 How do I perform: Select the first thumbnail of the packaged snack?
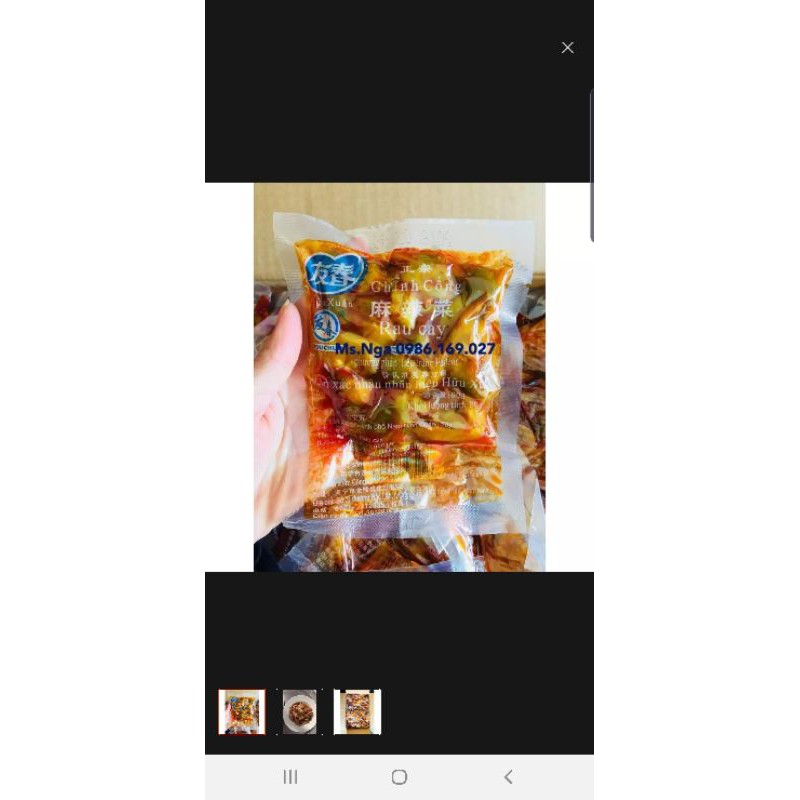pyautogui.click(x=242, y=712)
